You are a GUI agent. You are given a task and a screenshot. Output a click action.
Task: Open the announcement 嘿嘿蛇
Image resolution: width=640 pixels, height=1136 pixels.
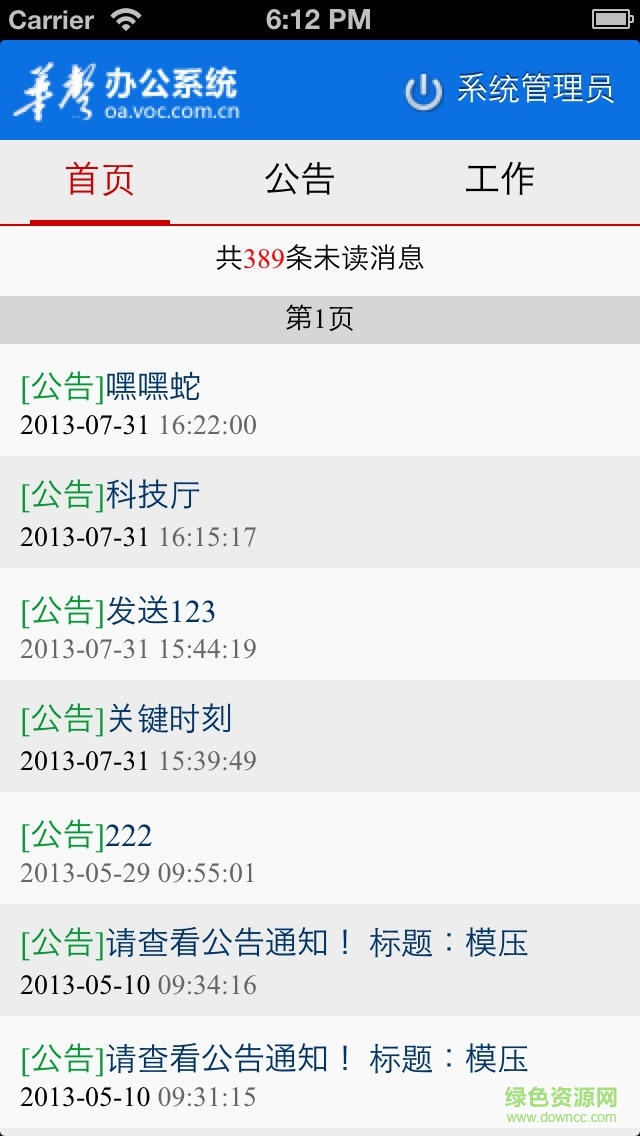(320, 401)
